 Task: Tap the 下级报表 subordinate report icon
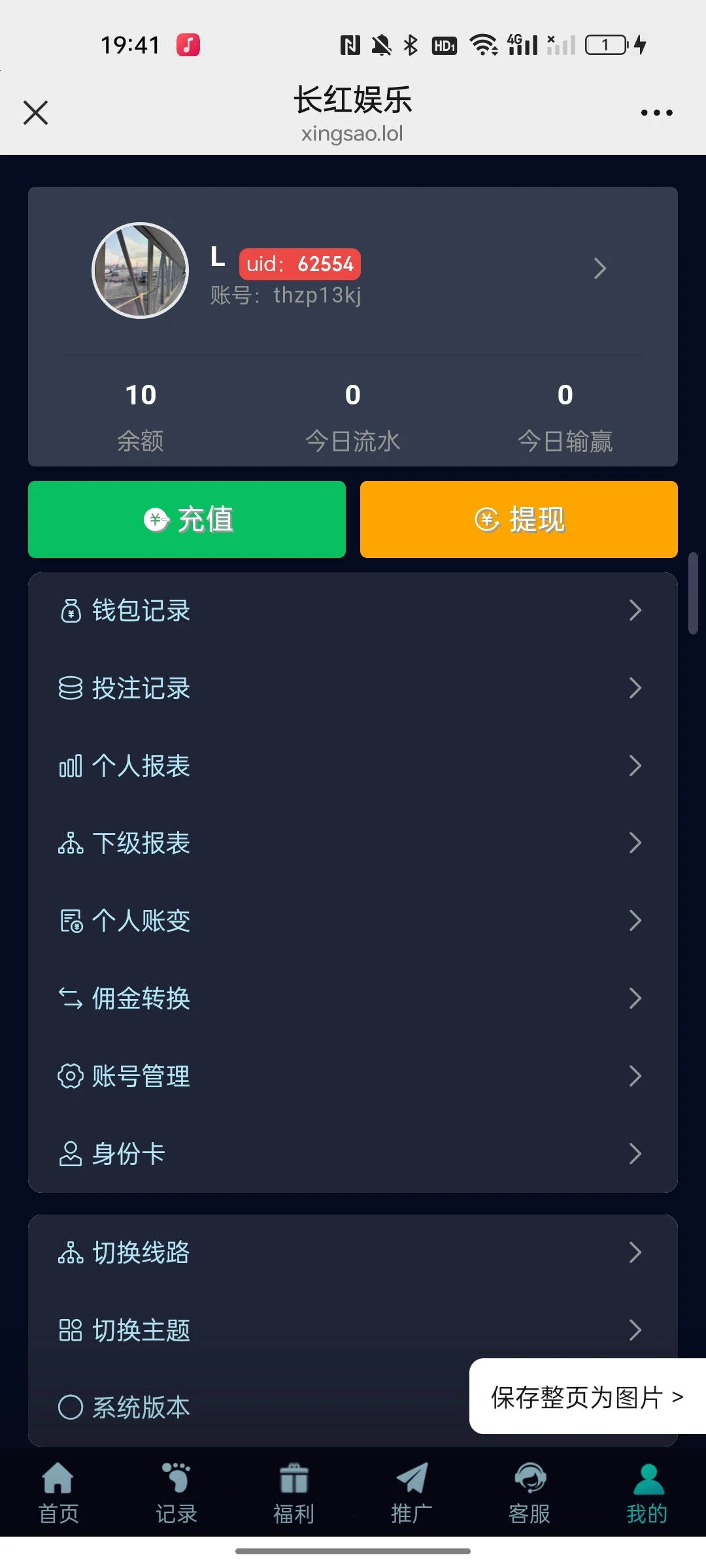71,843
